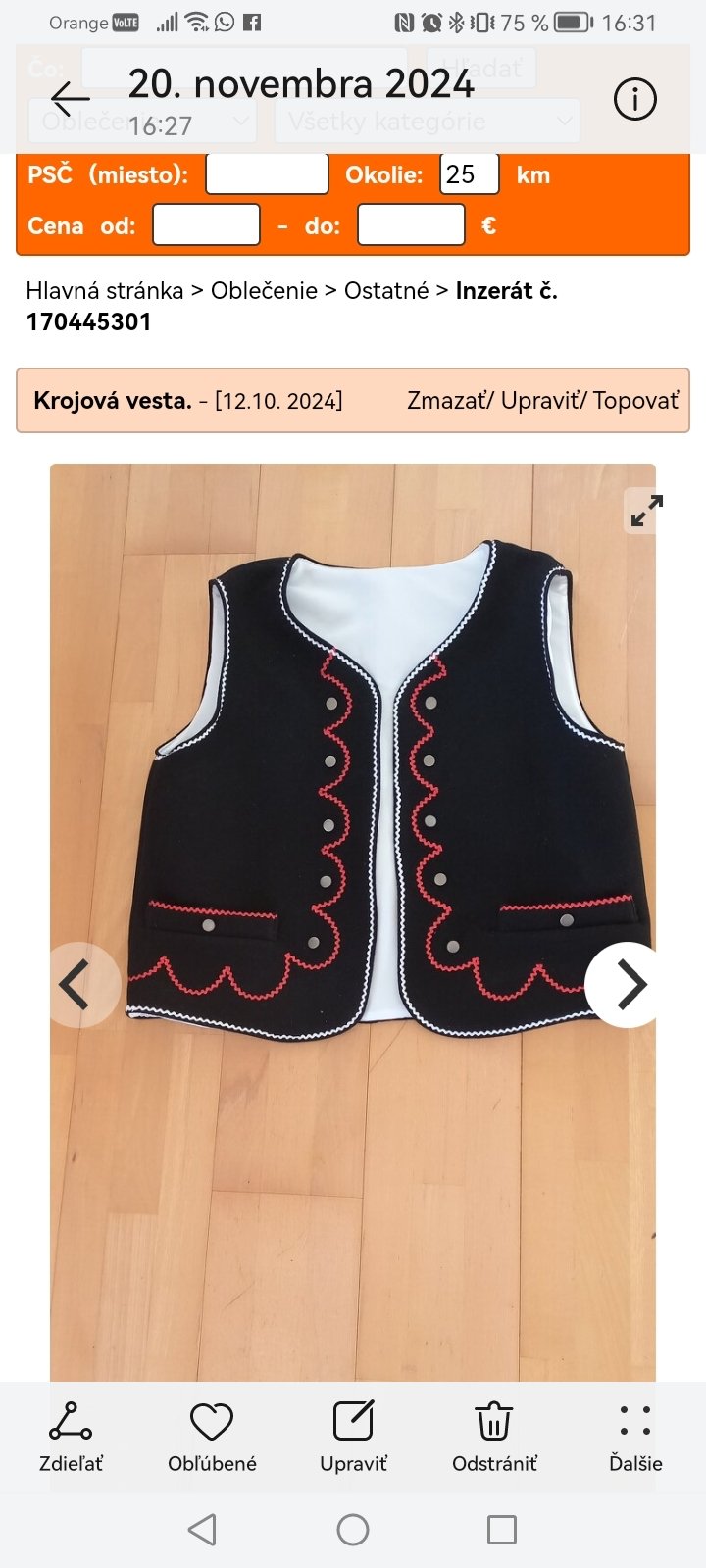Delete image using Odstrániť
The image size is (706, 1568).
pos(494,1436)
